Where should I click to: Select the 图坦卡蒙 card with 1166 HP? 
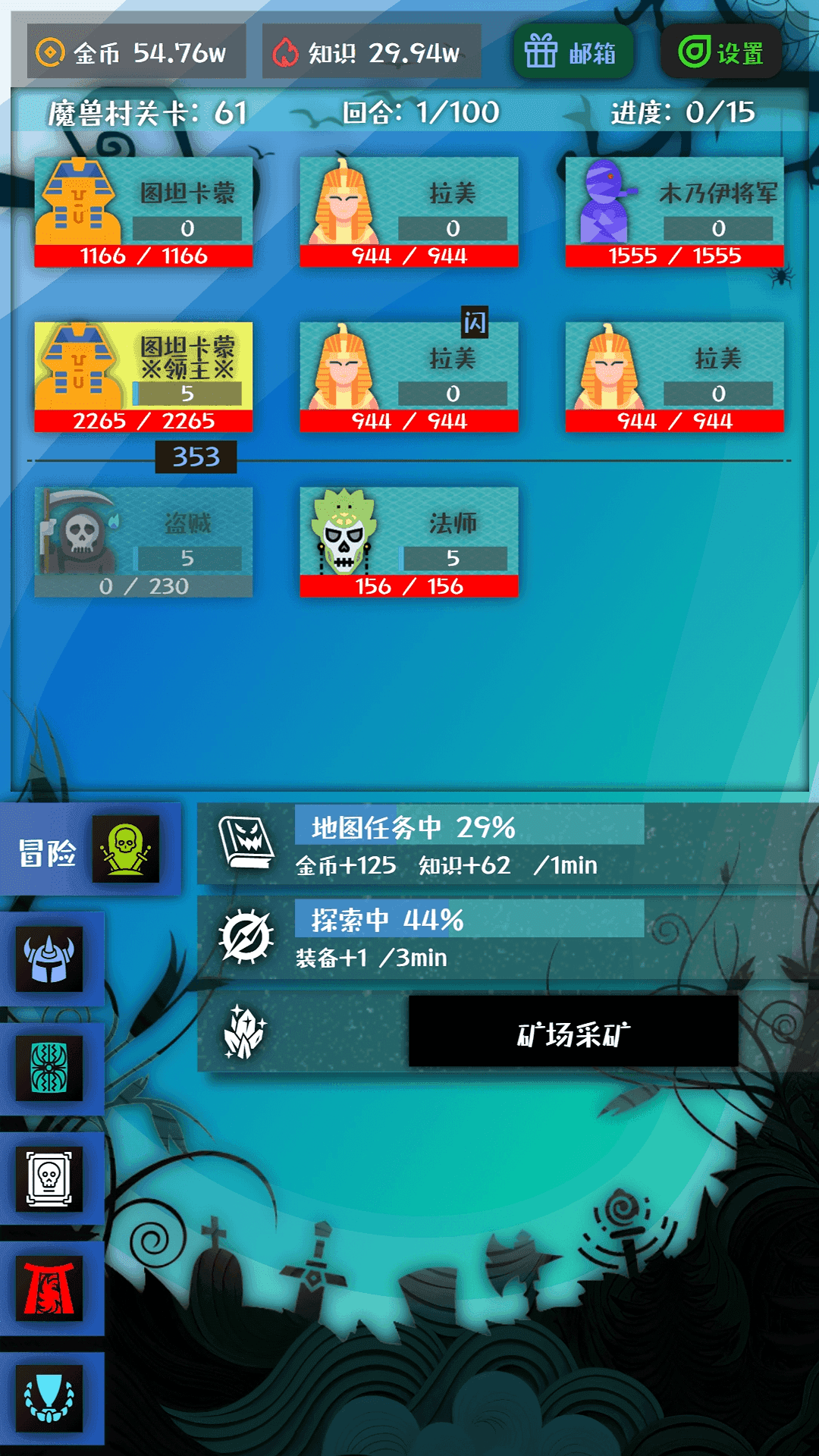click(x=143, y=212)
